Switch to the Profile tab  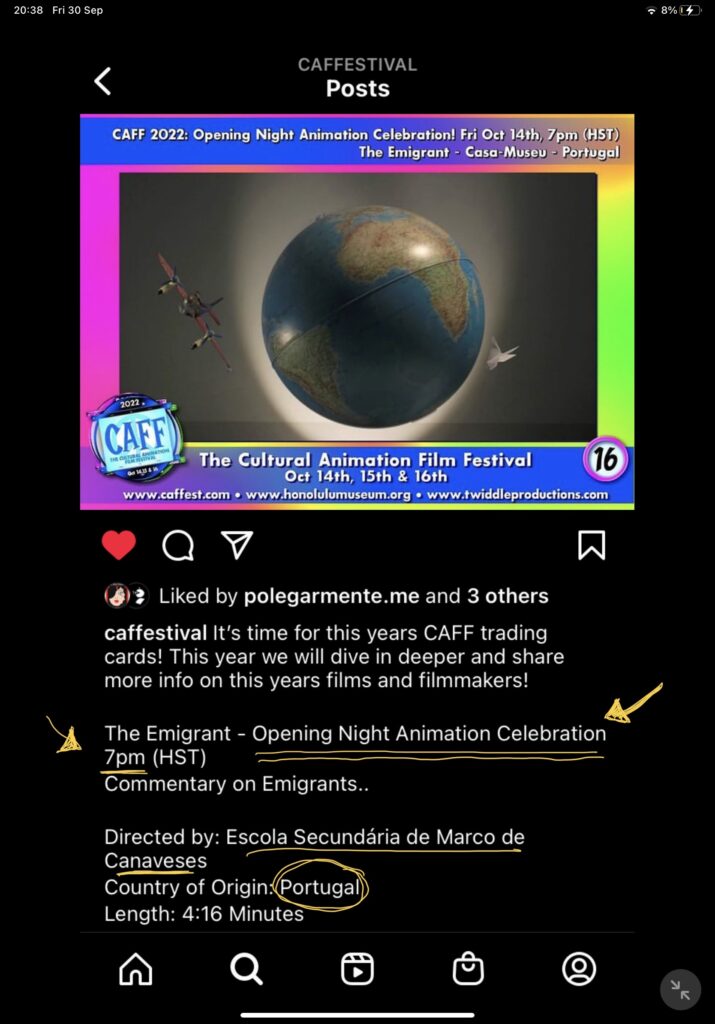coord(579,968)
